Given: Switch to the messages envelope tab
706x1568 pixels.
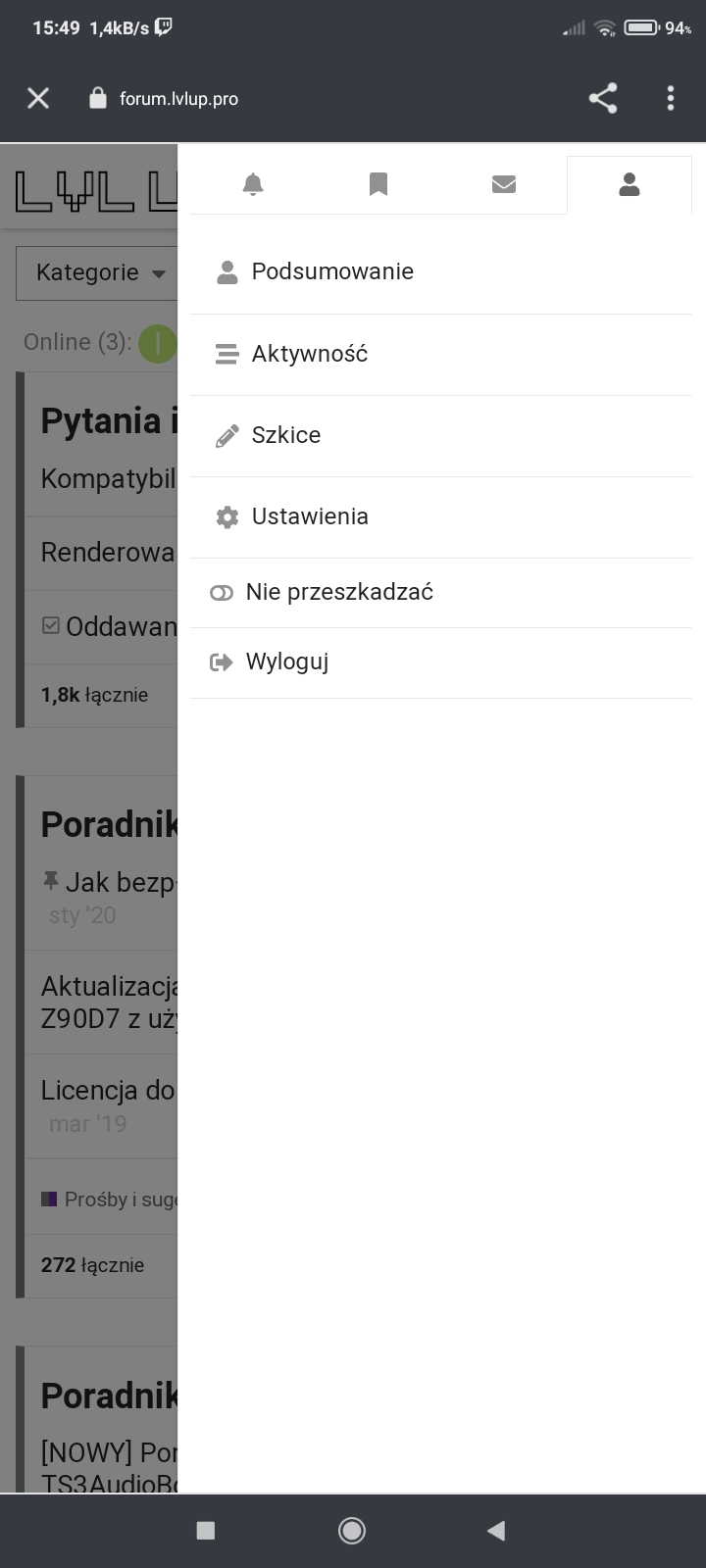Looking at the screenshot, I should [x=504, y=184].
